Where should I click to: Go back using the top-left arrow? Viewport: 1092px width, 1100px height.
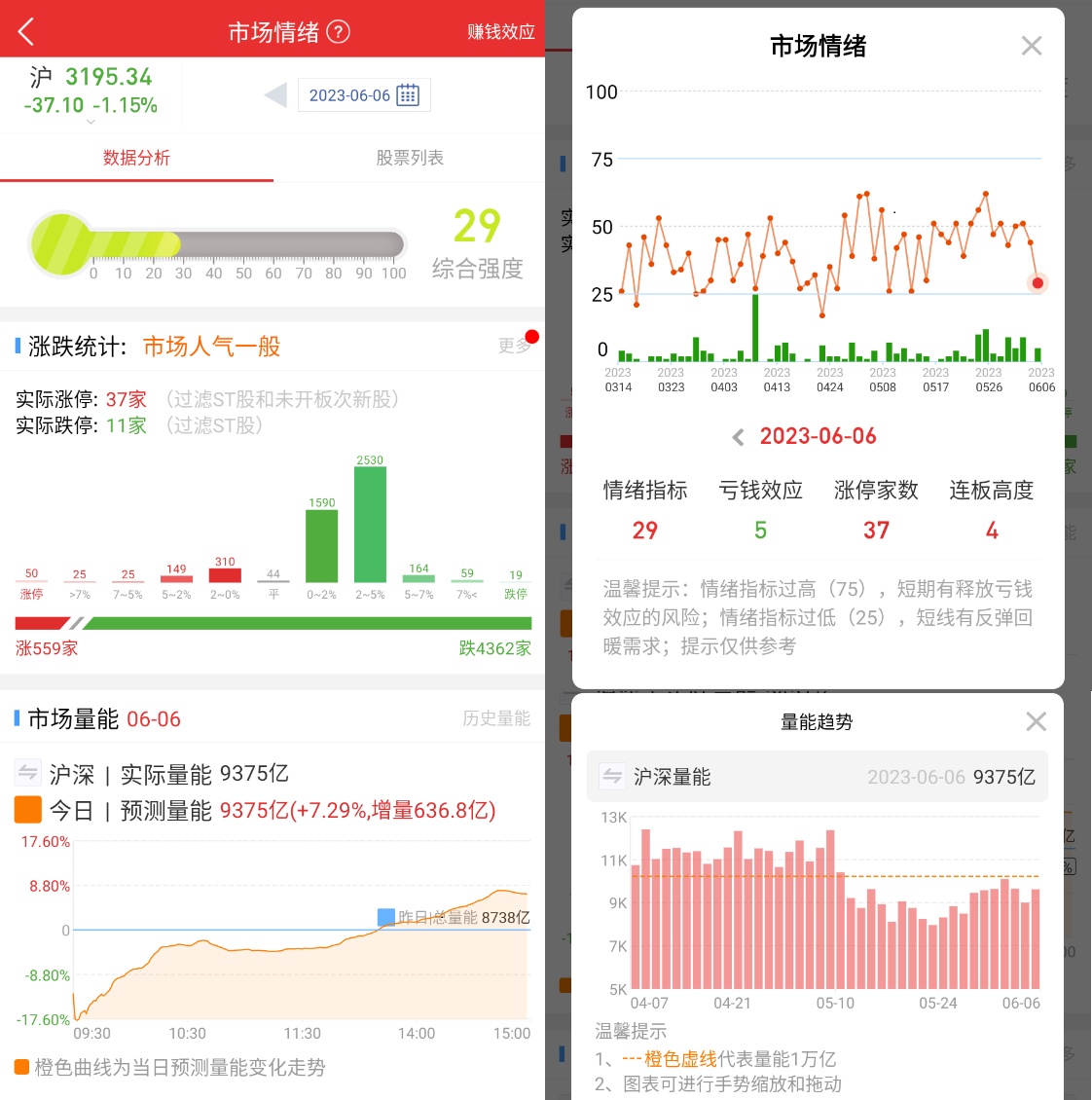click(26, 32)
